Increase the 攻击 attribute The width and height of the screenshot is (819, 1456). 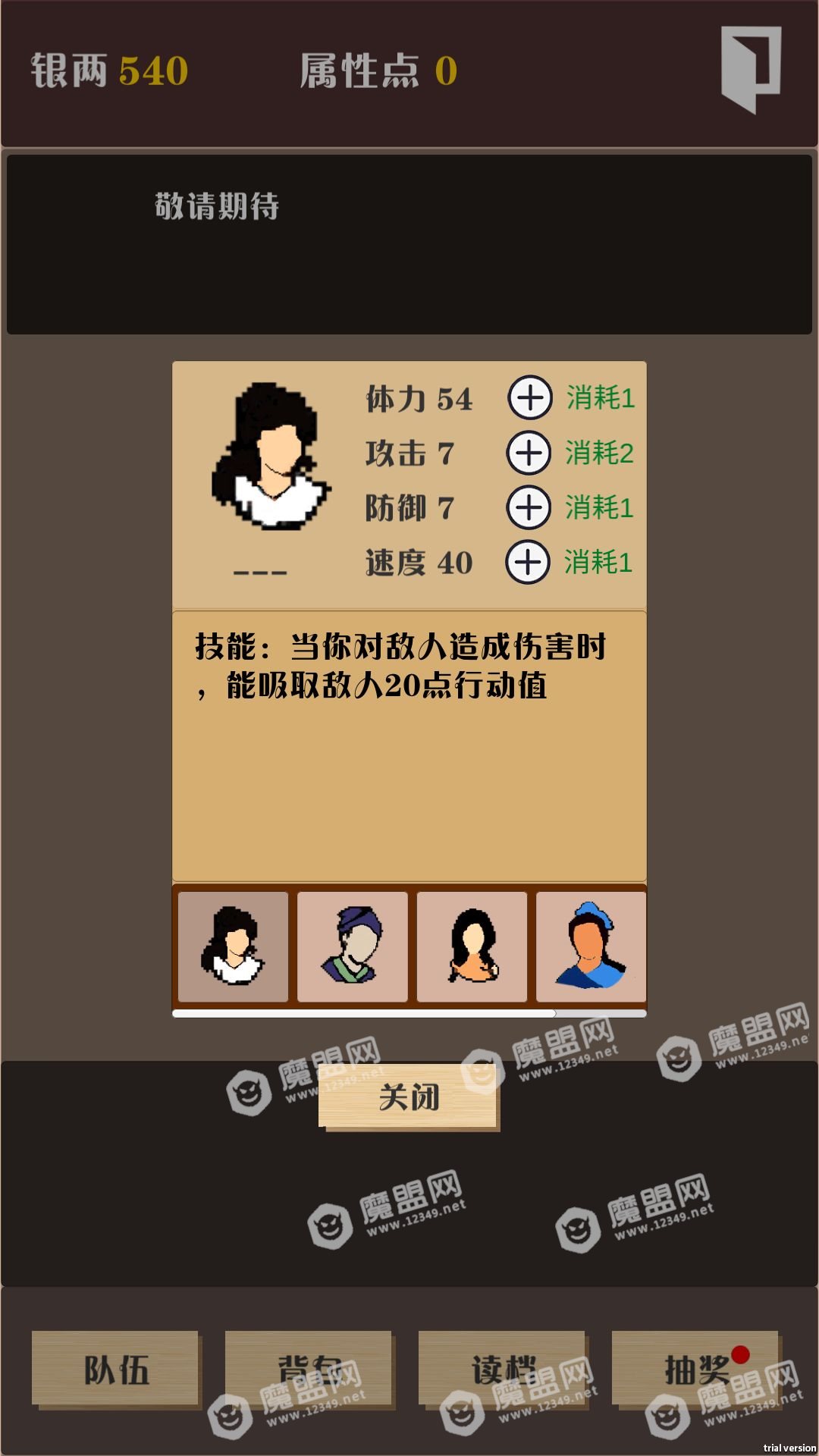tap(529, 453)
